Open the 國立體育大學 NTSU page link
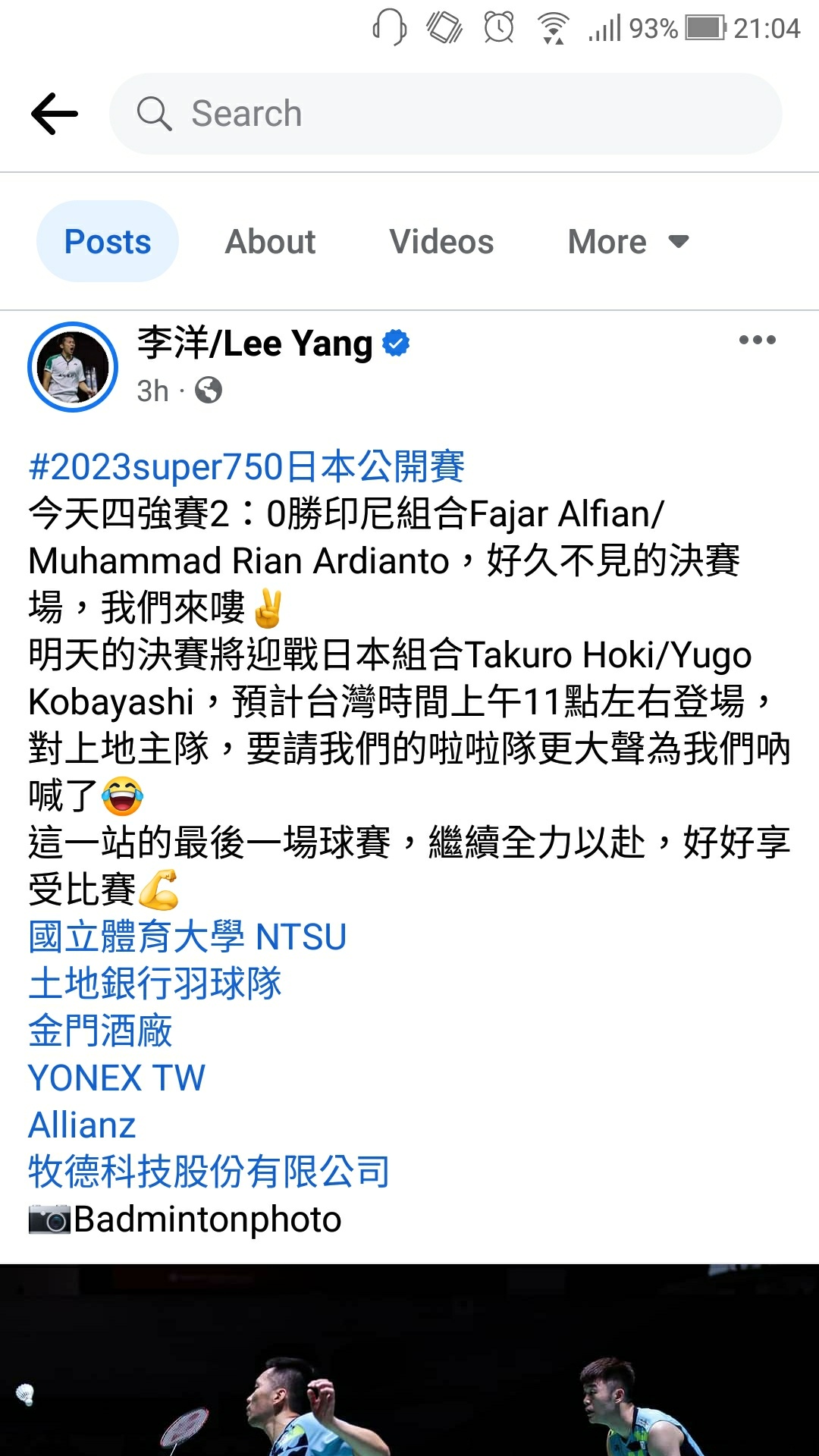The image size is (819, 1456). (x=187, y=937)
